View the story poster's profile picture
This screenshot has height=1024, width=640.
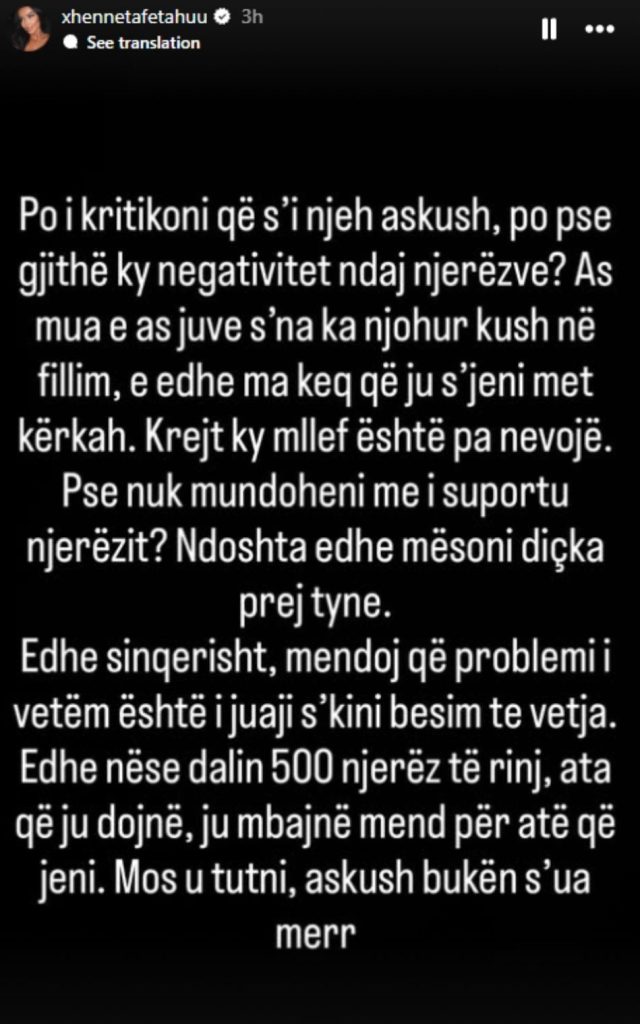point(30,30)
